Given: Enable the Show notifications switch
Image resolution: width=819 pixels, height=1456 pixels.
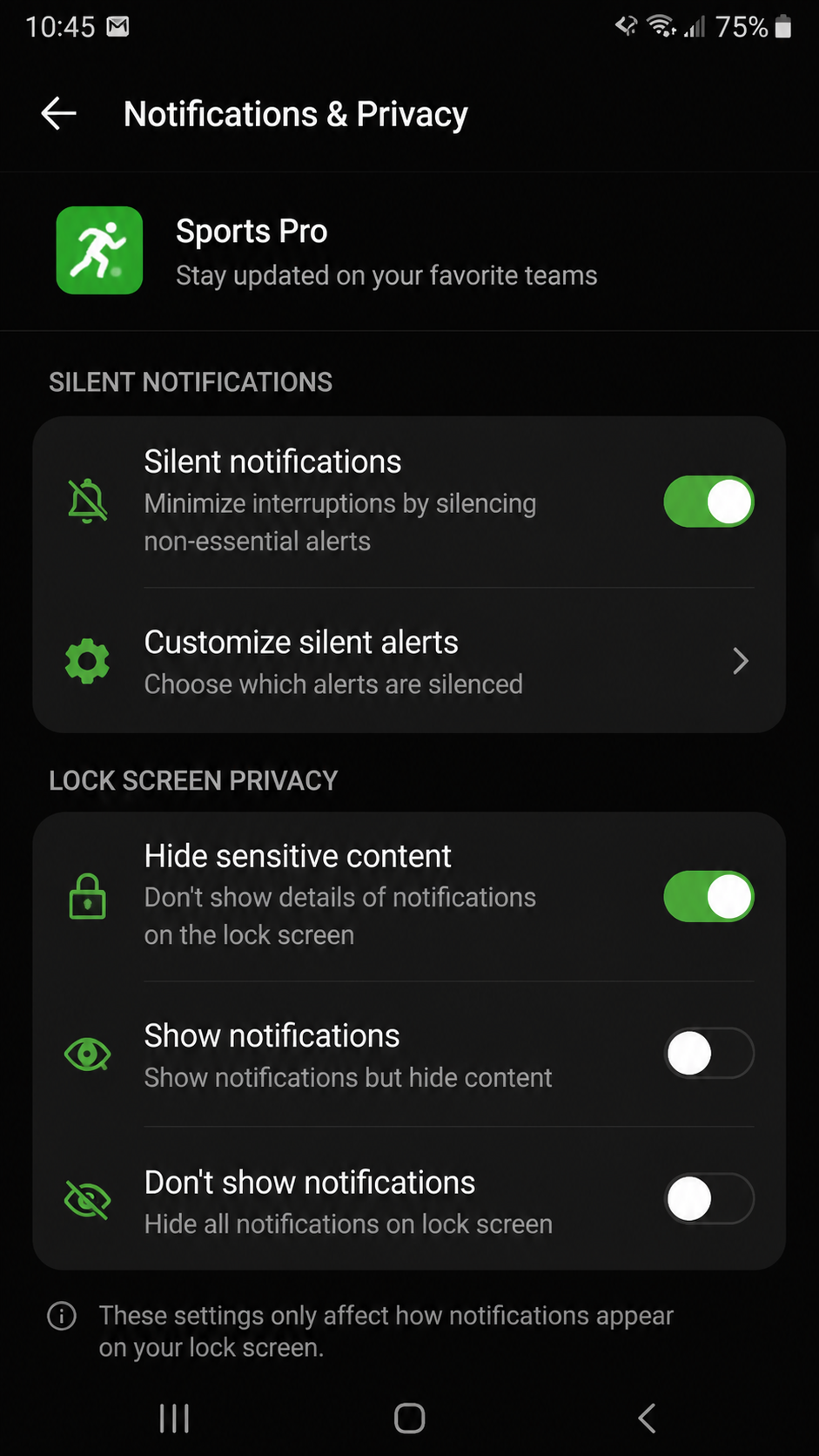Looking at the screenshot, I should click(708, 1054).
